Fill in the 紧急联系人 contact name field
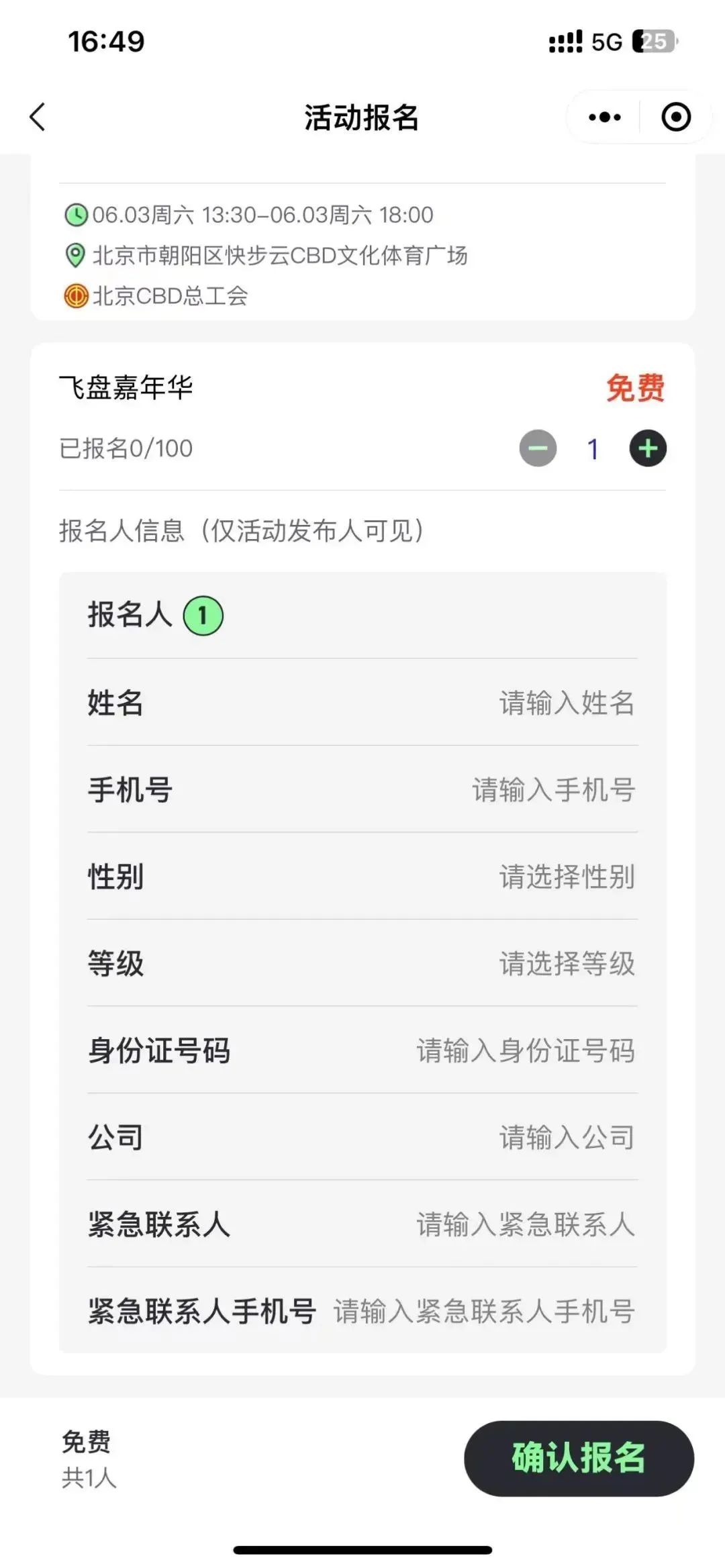This screenshot has height=1568, width=725. [525, 1224]
